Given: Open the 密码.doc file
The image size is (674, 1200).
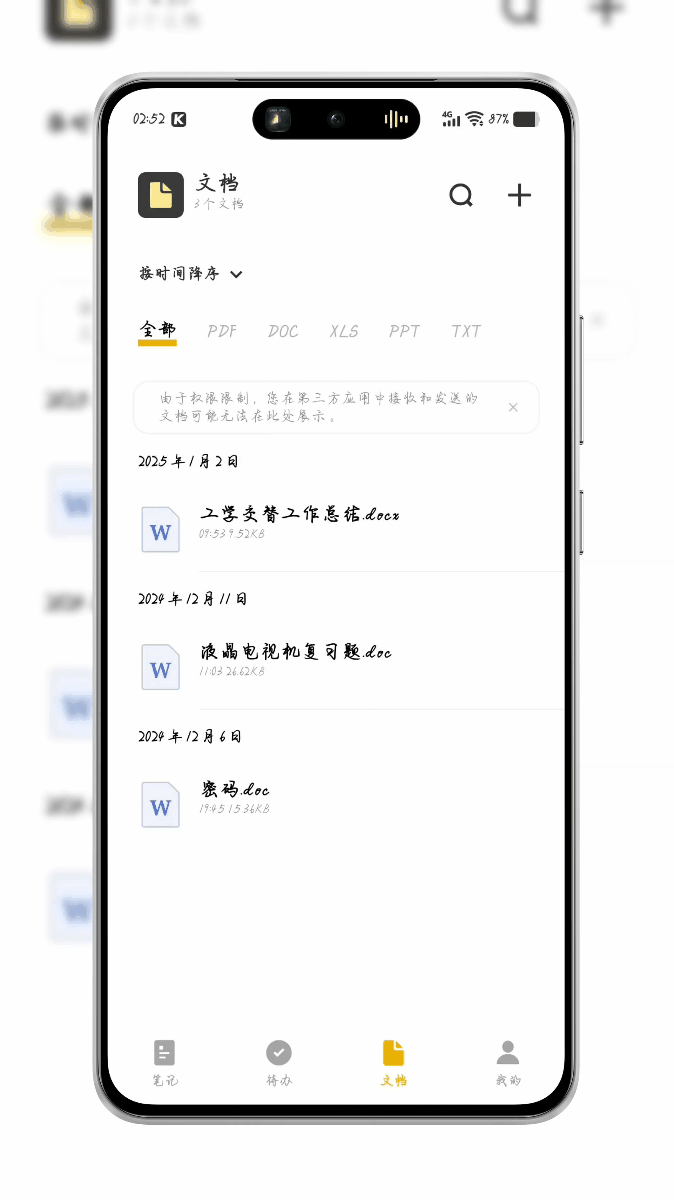Looking at the screenshot, I should pyautogui.click(x=235, y=798).
